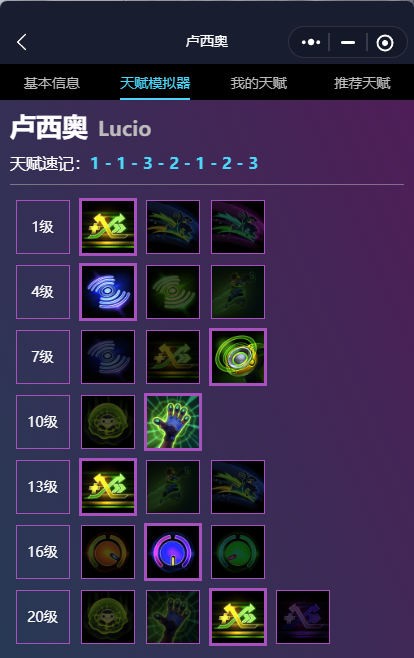The height and width of the screenshot is (658, 414).
Task: Select the second talent at 1级
Action: (x=173, y=227)
